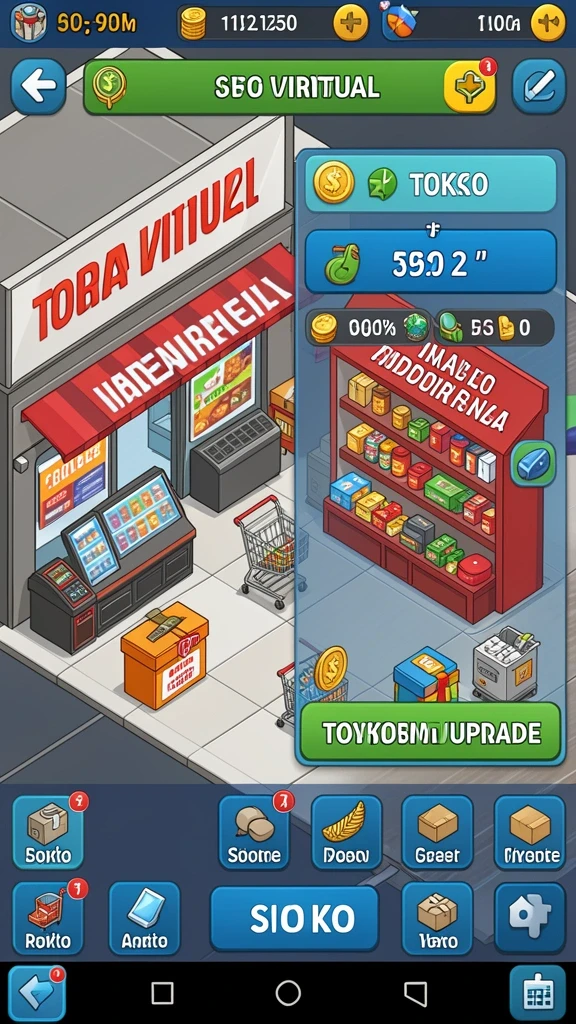Tap the blue round icon beside the shelf
Viewport: 576px width, 1024px height.
pyautogui.click(x=533, y=464)
